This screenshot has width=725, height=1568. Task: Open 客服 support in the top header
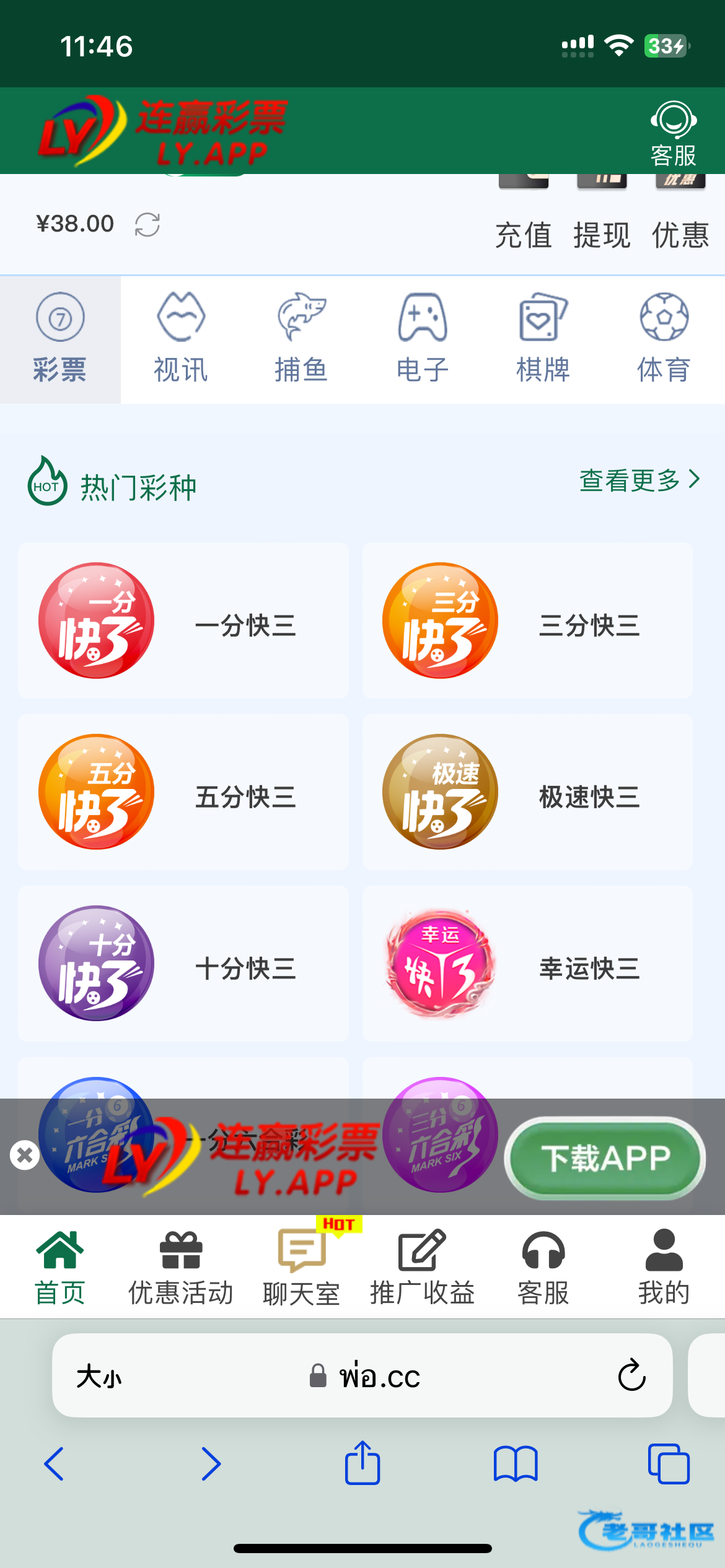[x=674, y=133]
